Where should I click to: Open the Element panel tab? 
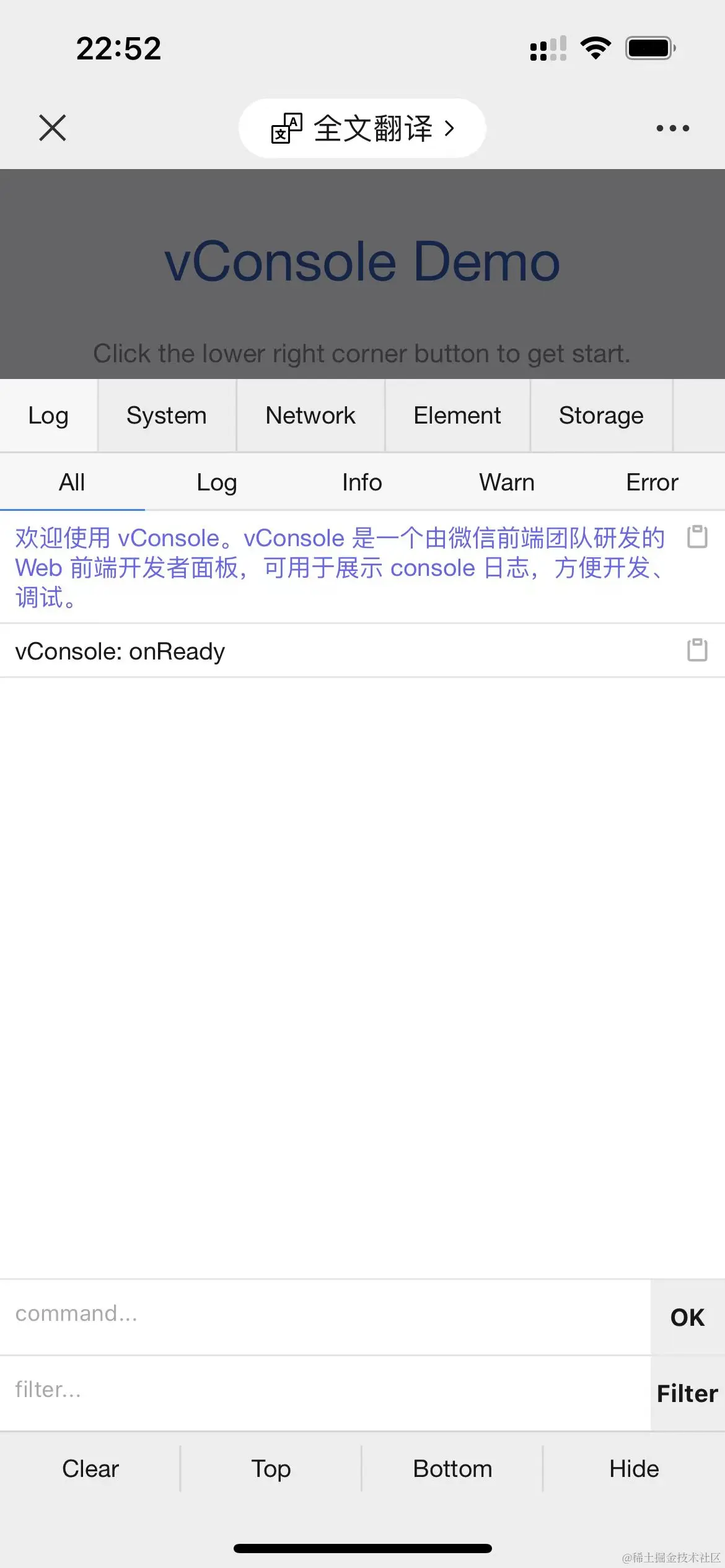tap(457, 416)
